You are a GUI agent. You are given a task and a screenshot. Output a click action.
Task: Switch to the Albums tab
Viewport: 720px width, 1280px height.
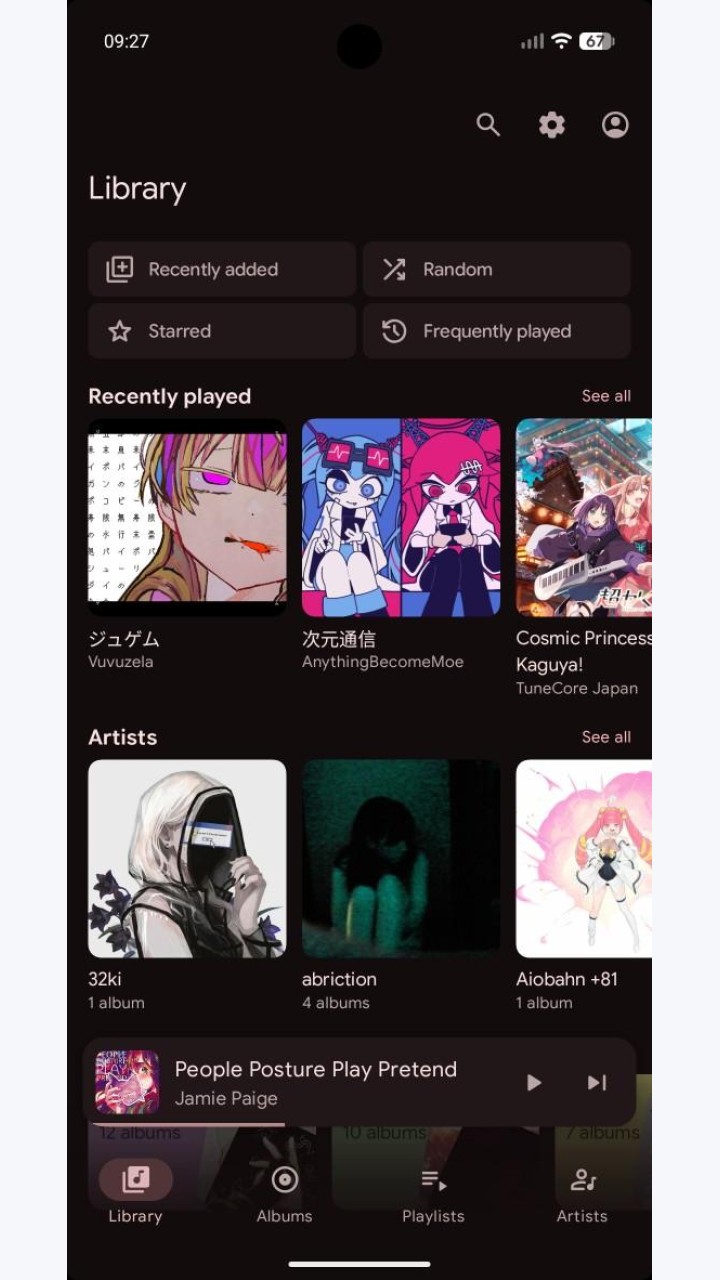tap(285, 1193)
